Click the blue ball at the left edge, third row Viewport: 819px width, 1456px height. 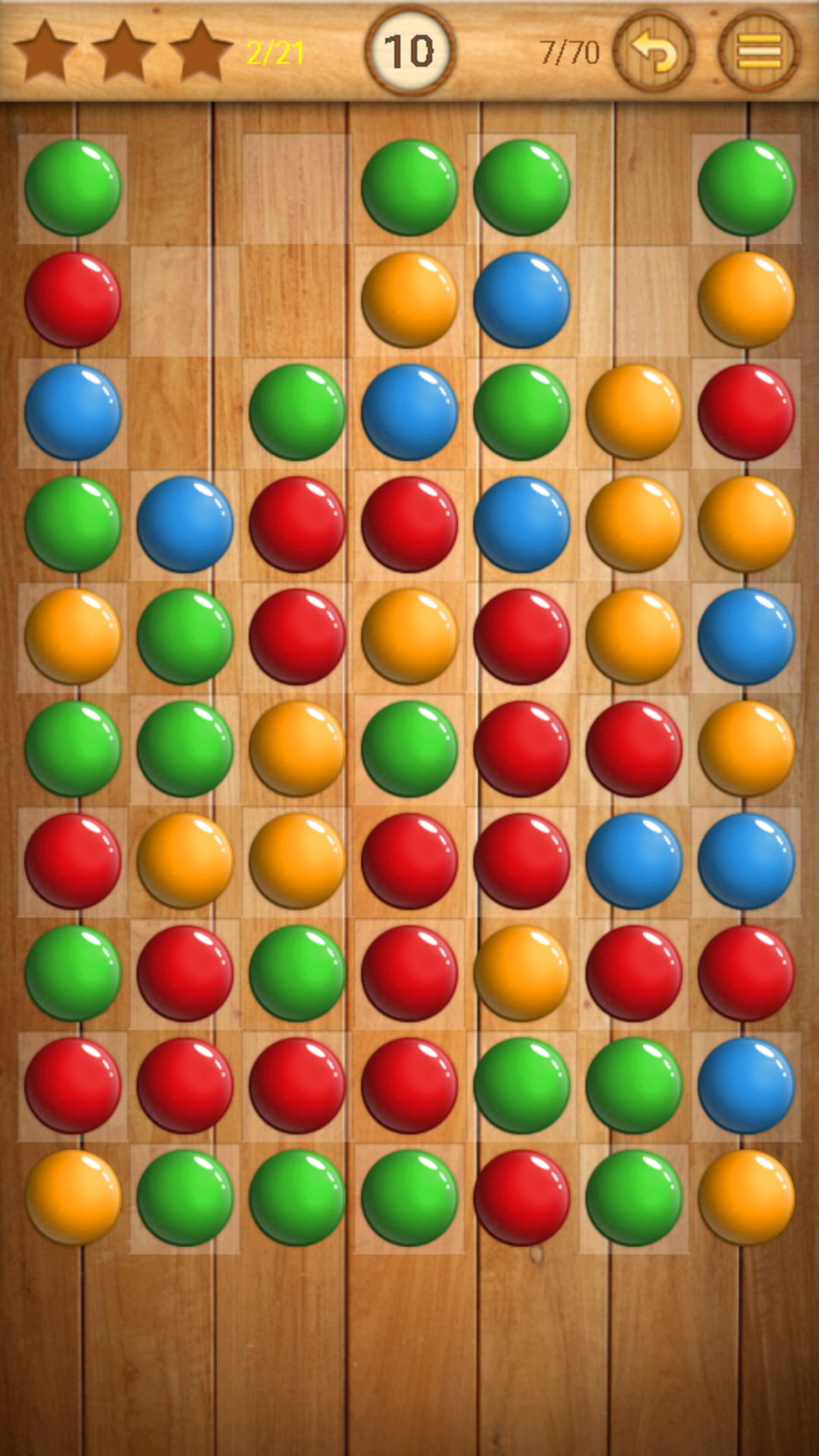point(74,410)
